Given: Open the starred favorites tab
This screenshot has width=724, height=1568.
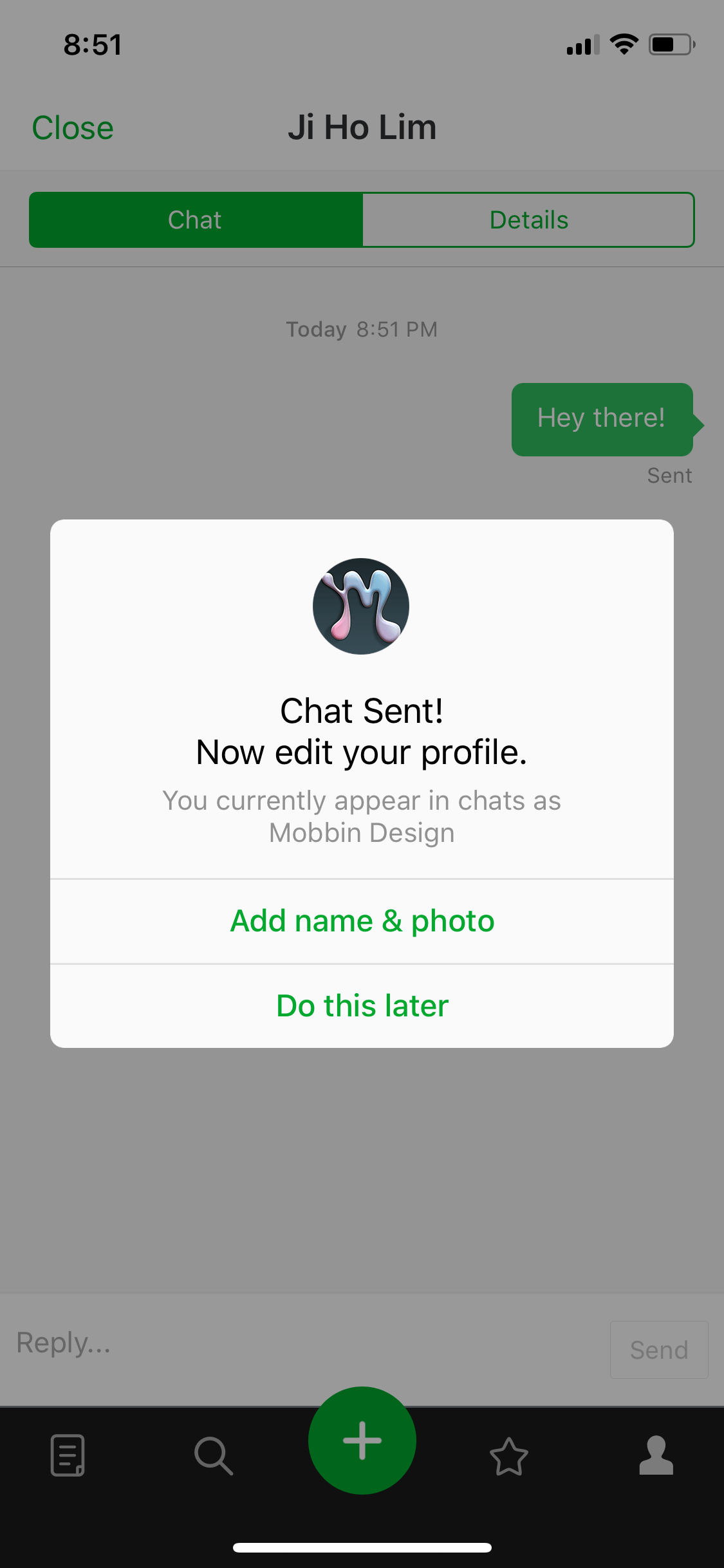Looking at the screenshot, I should click(509, 1455).
